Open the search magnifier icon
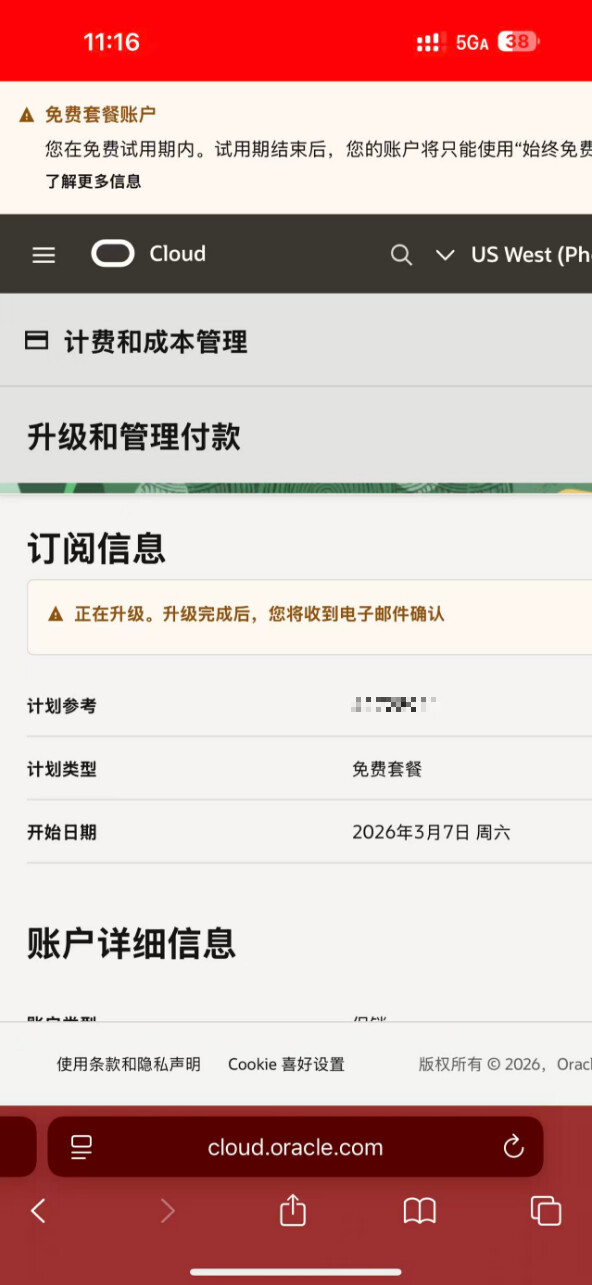This screenshot has height=1285, width=592. pos(401,255)
